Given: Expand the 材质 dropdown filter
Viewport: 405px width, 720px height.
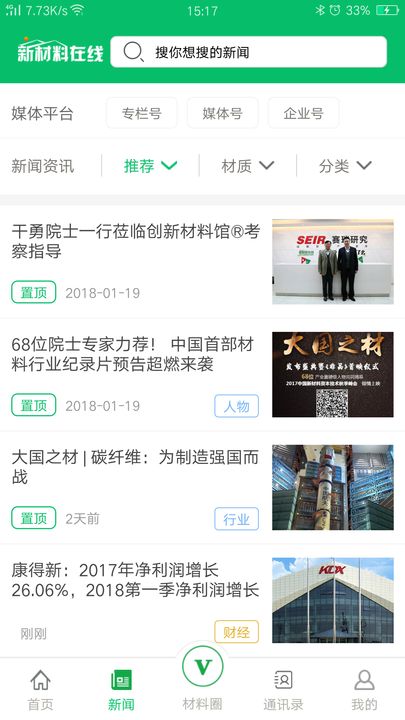Looking at the screenshot, I should coord(248,166).
